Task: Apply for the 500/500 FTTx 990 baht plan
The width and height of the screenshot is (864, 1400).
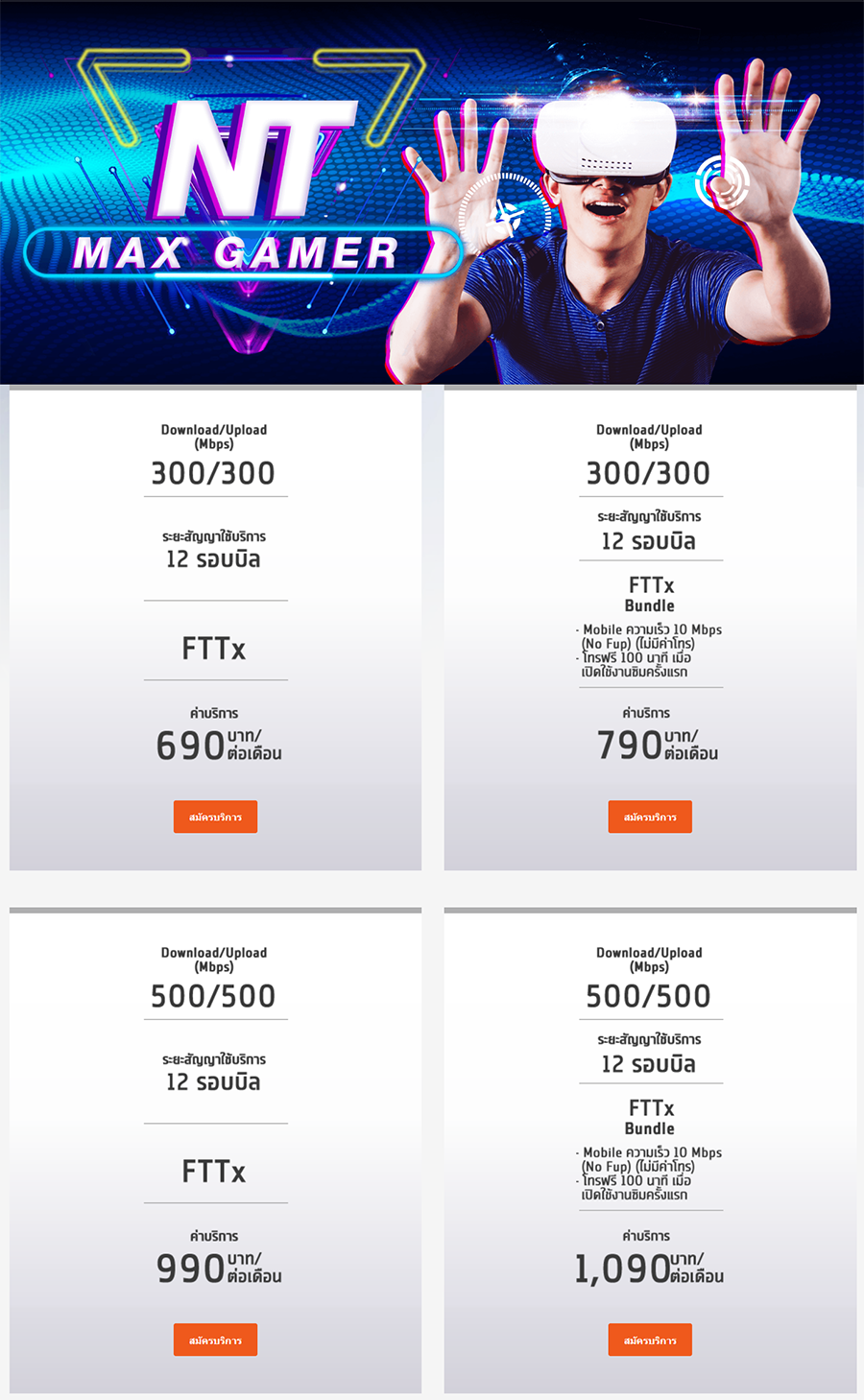Action: (x=215, y=1340)
